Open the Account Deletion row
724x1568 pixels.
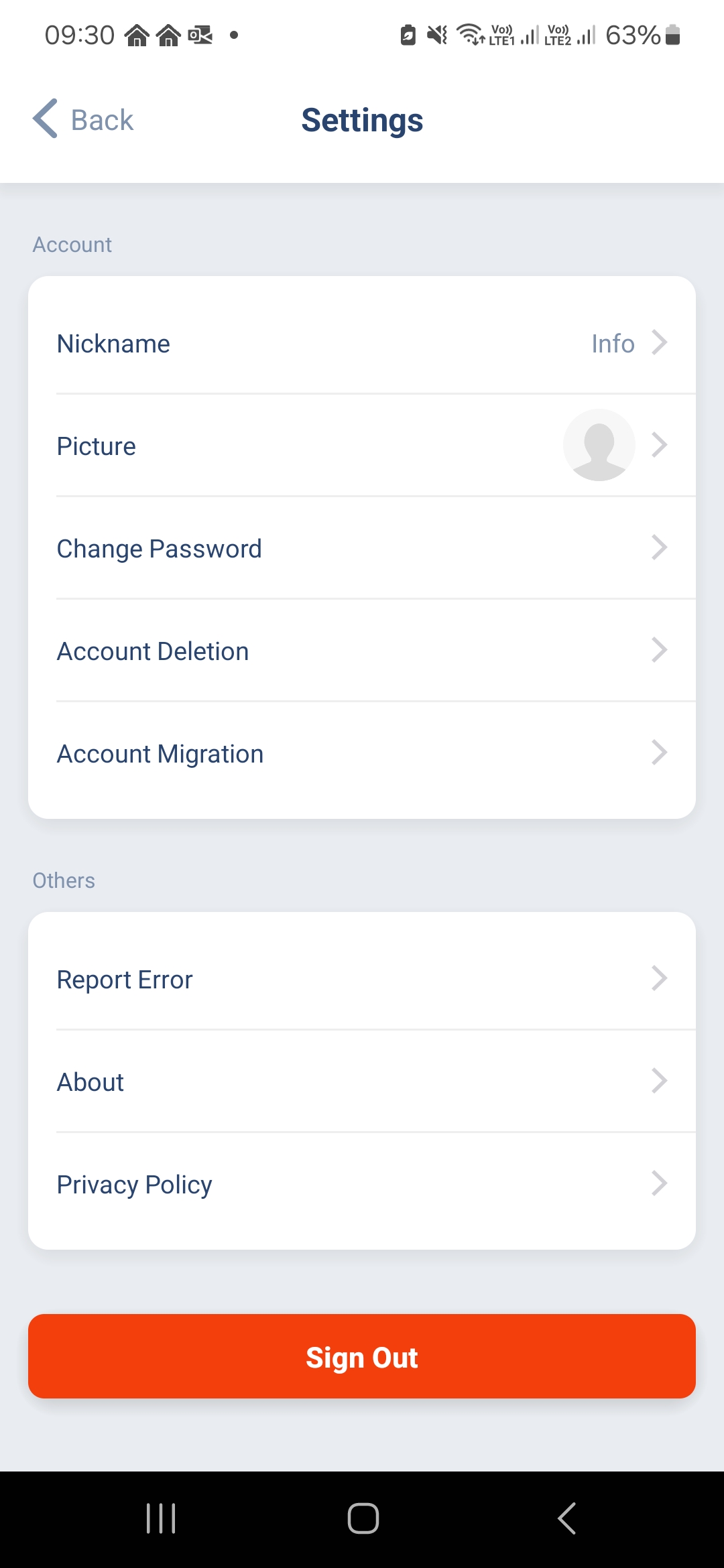(x=362, y=651)
